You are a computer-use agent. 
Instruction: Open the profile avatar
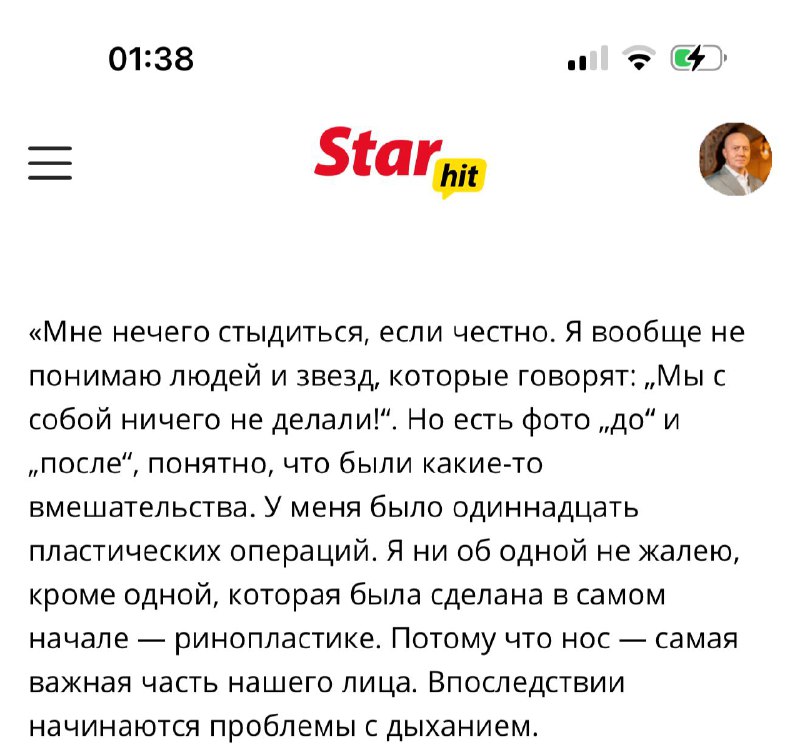click(x=734, y=160)
